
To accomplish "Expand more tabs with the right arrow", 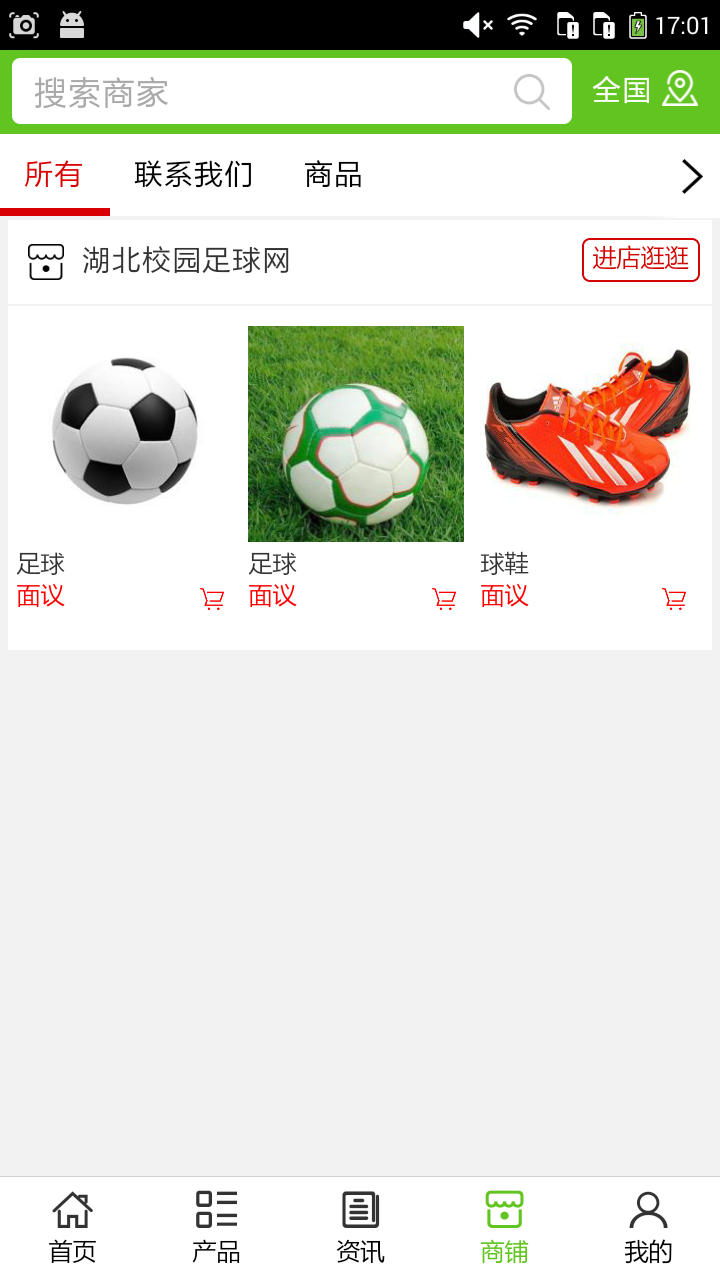I will tap(691, 177).
